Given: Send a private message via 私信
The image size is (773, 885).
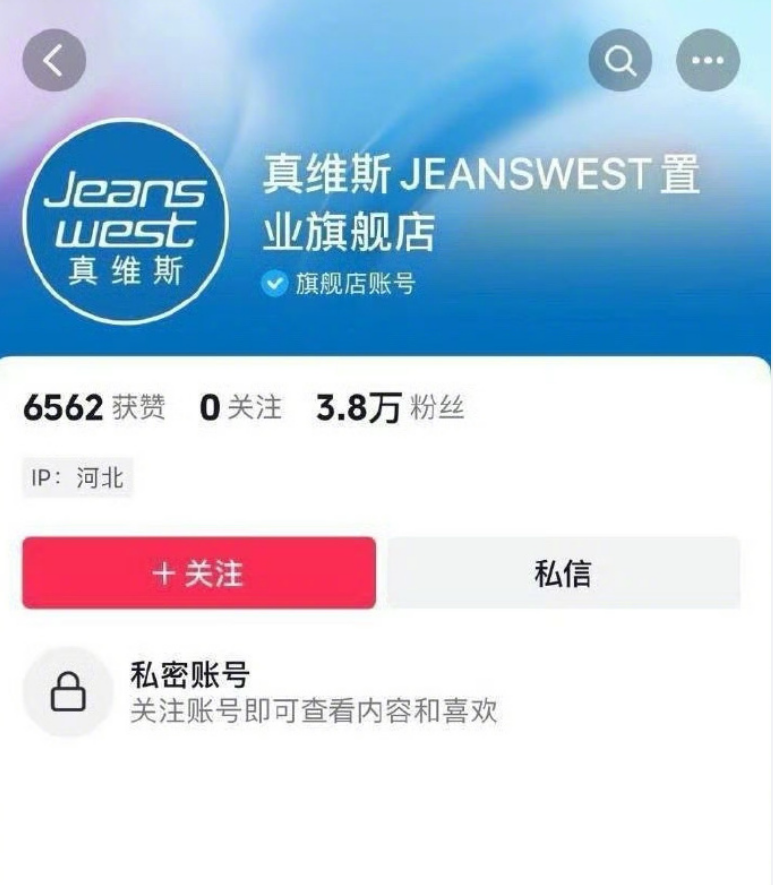Looking at the screenshot, I should tap(563, 573).
